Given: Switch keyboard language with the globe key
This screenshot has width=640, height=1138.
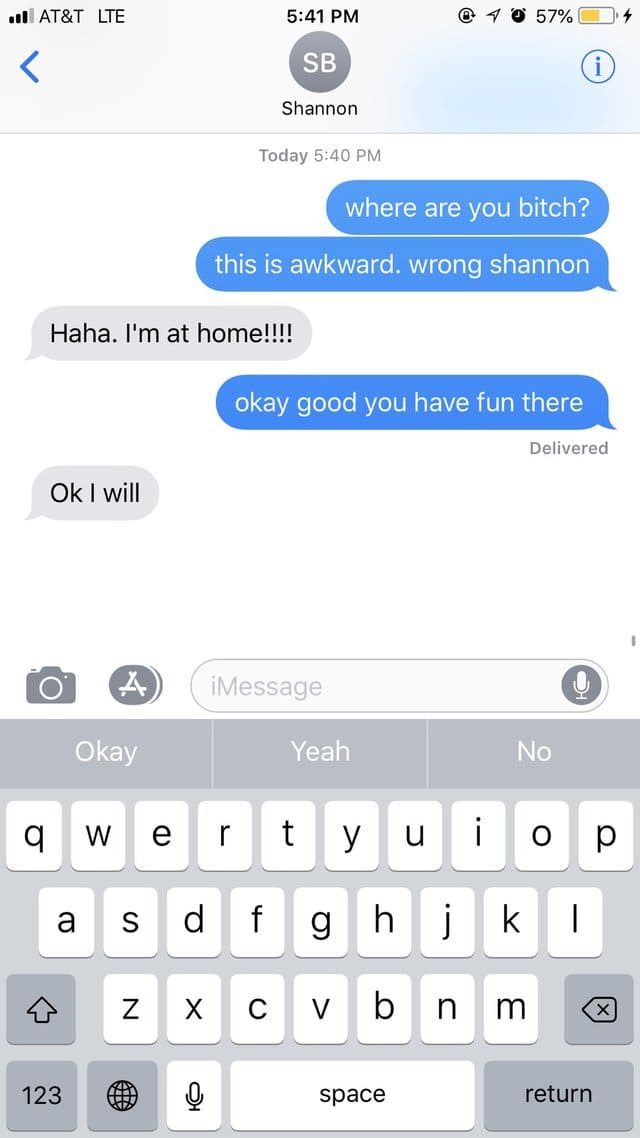Looking at the screenshot, I should point(122,1095).
